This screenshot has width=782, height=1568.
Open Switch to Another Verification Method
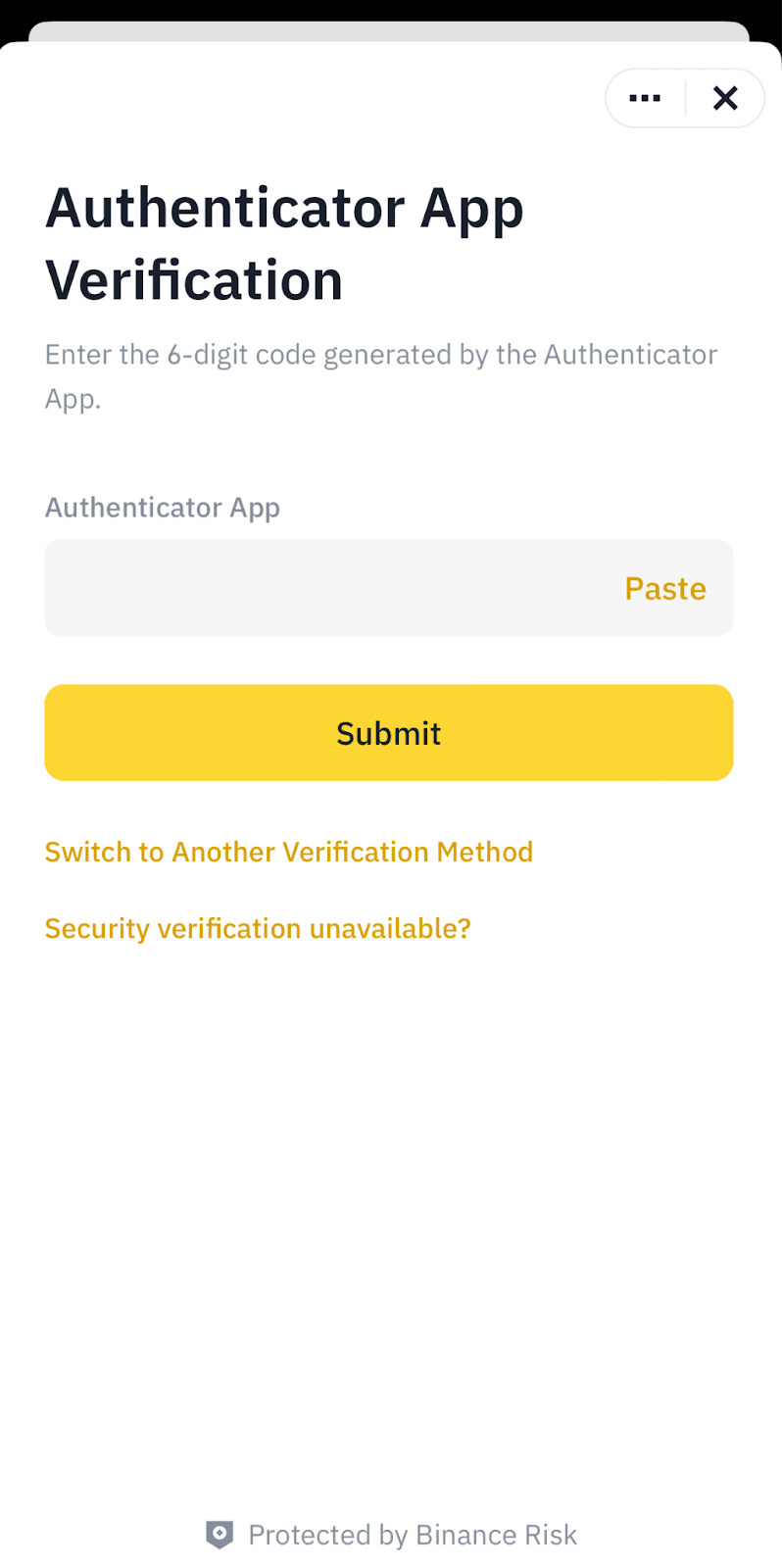(288, 852)
